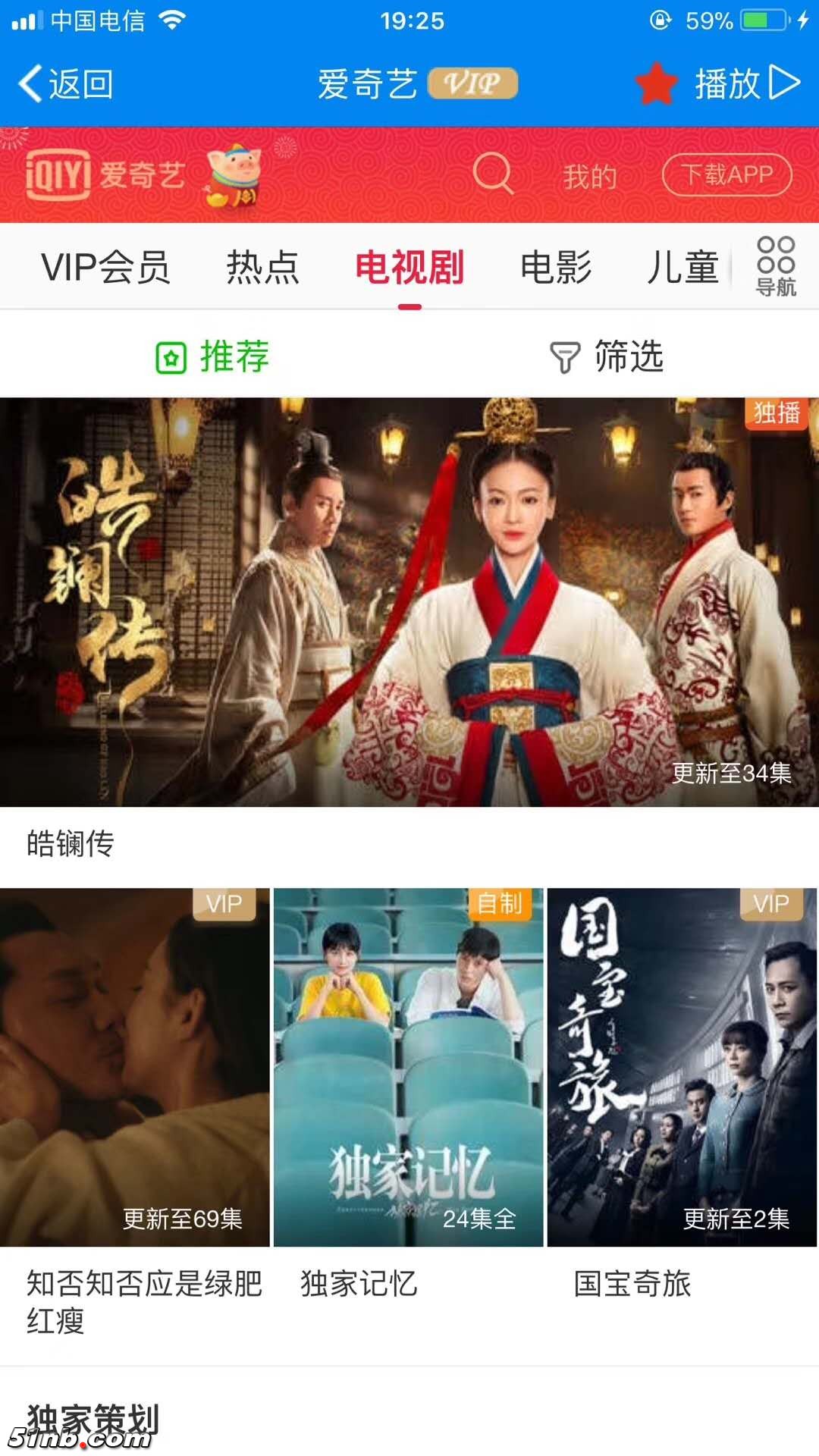Click the VIP badge beside 爱奇艺 title
Image resolution: width=819 pixels, height=1456 pixels.
472,83
